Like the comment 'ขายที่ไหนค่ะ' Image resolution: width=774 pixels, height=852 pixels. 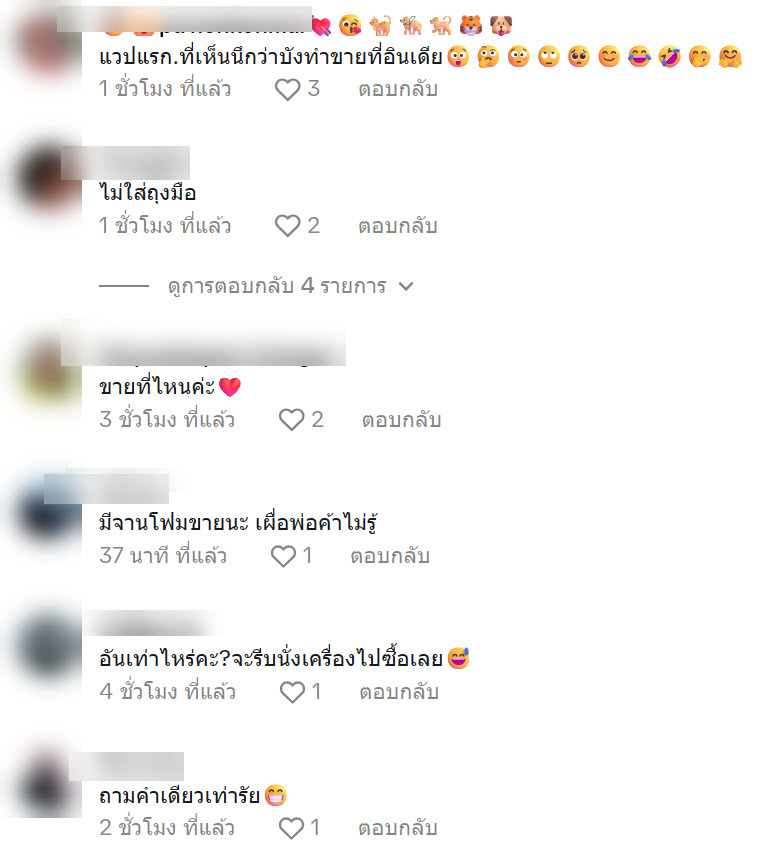click(x=291, y=420)
